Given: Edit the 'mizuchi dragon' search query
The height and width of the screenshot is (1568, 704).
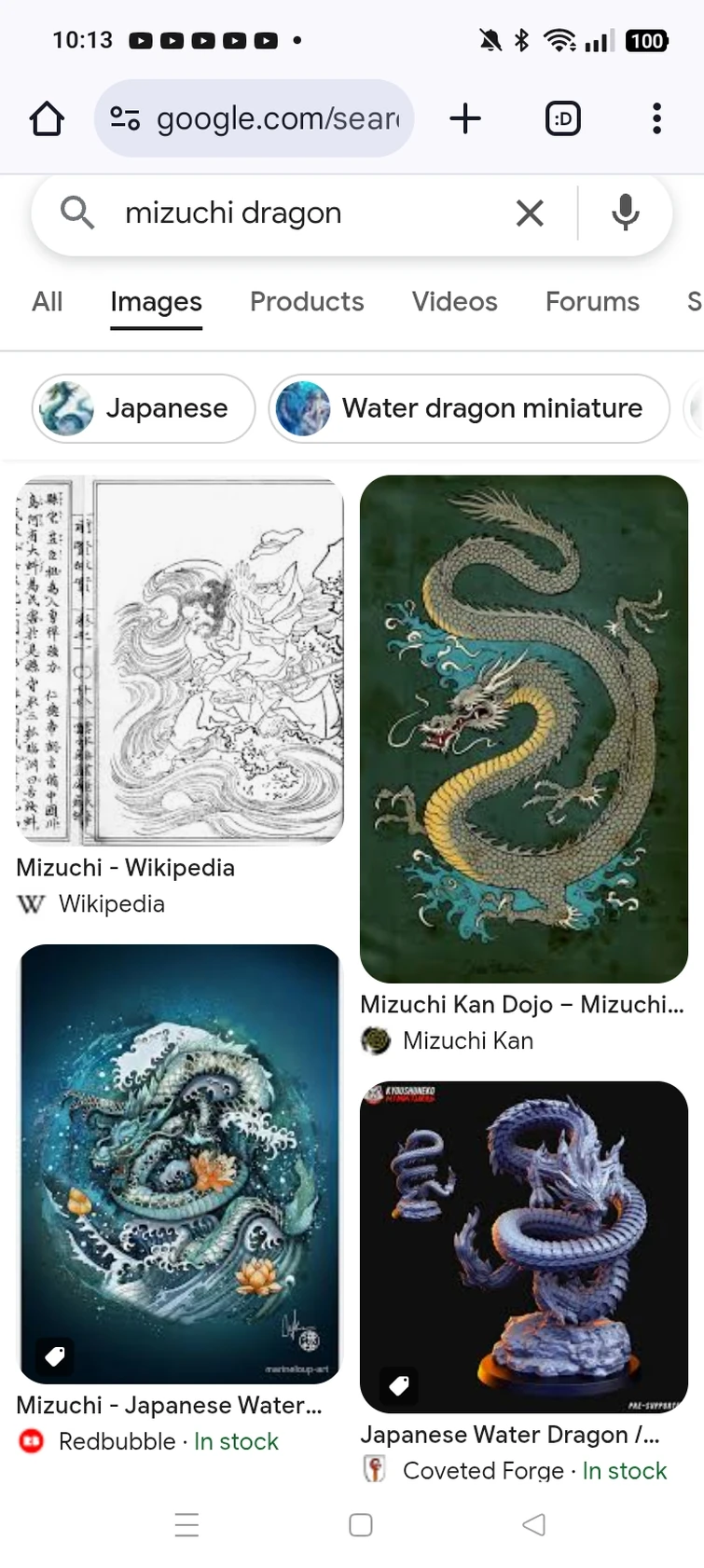Looking at the screenshot, I should 280,213.
